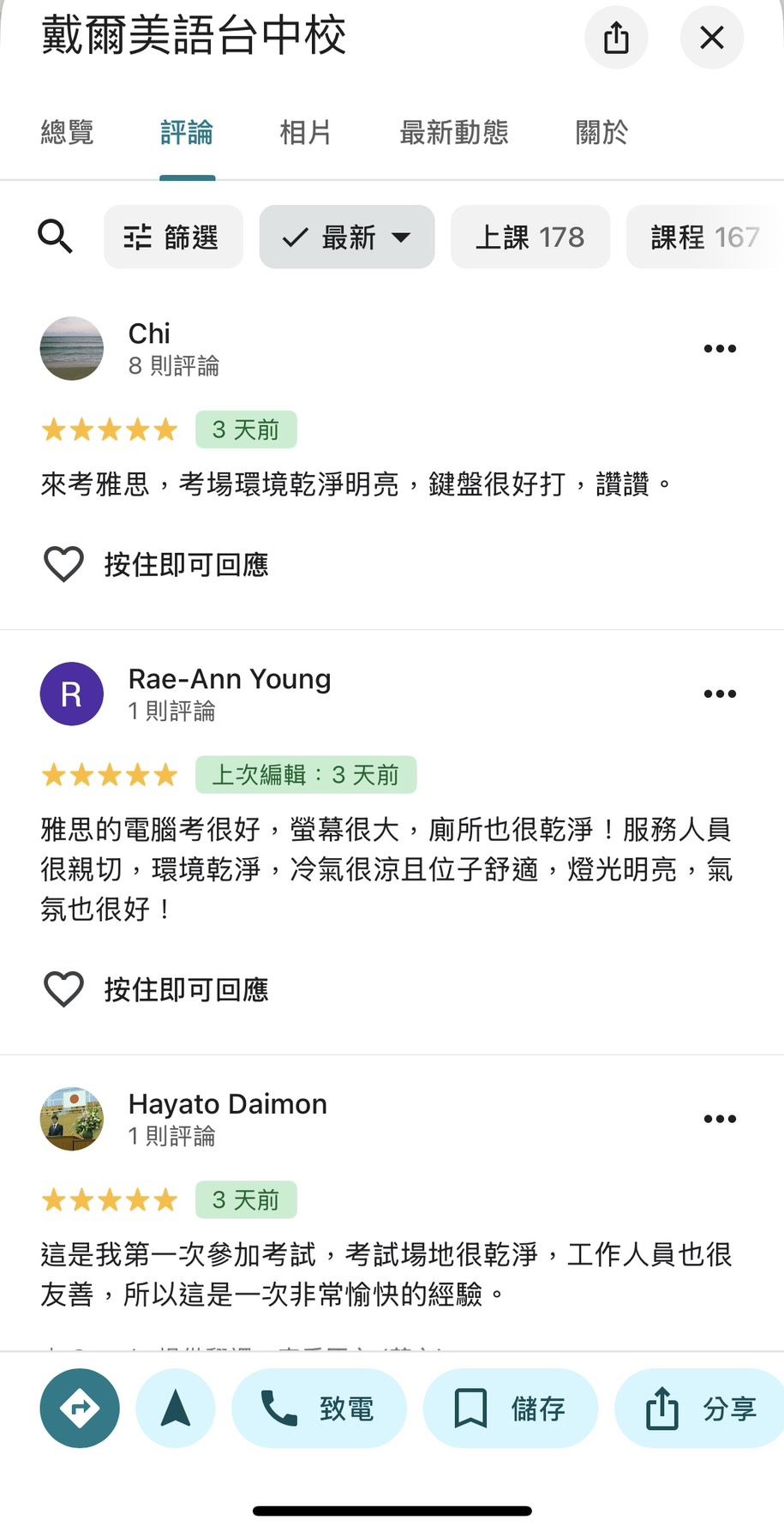Expand the 最新 sort dropdown
The width and height of the screenshot is (784, 1532).
pos(347,237)
